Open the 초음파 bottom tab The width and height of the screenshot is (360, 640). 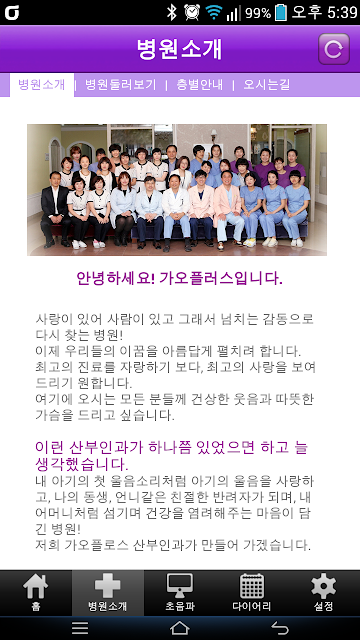(180, 593)
